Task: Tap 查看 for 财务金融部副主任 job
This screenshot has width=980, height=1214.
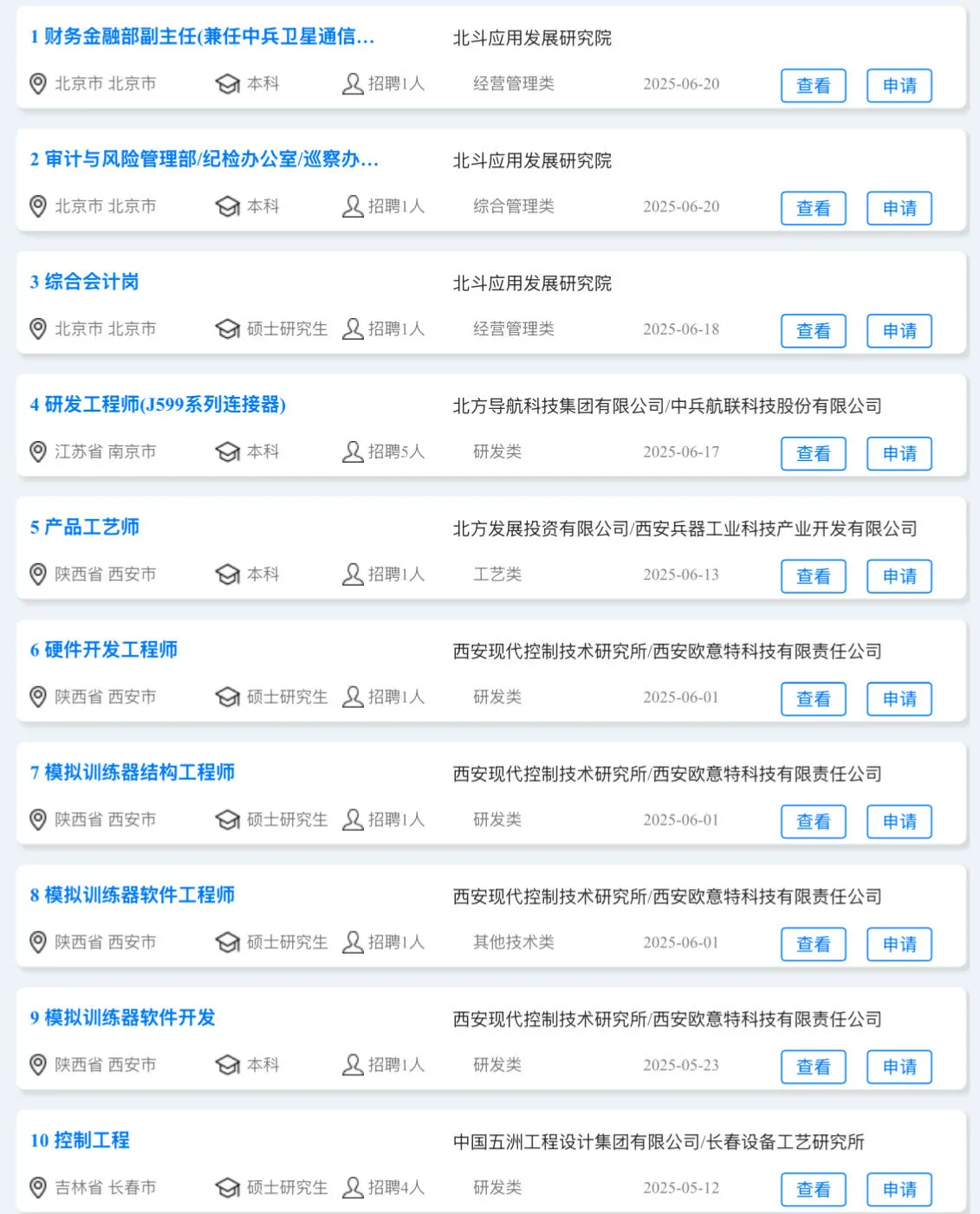Action: point(813,86)
